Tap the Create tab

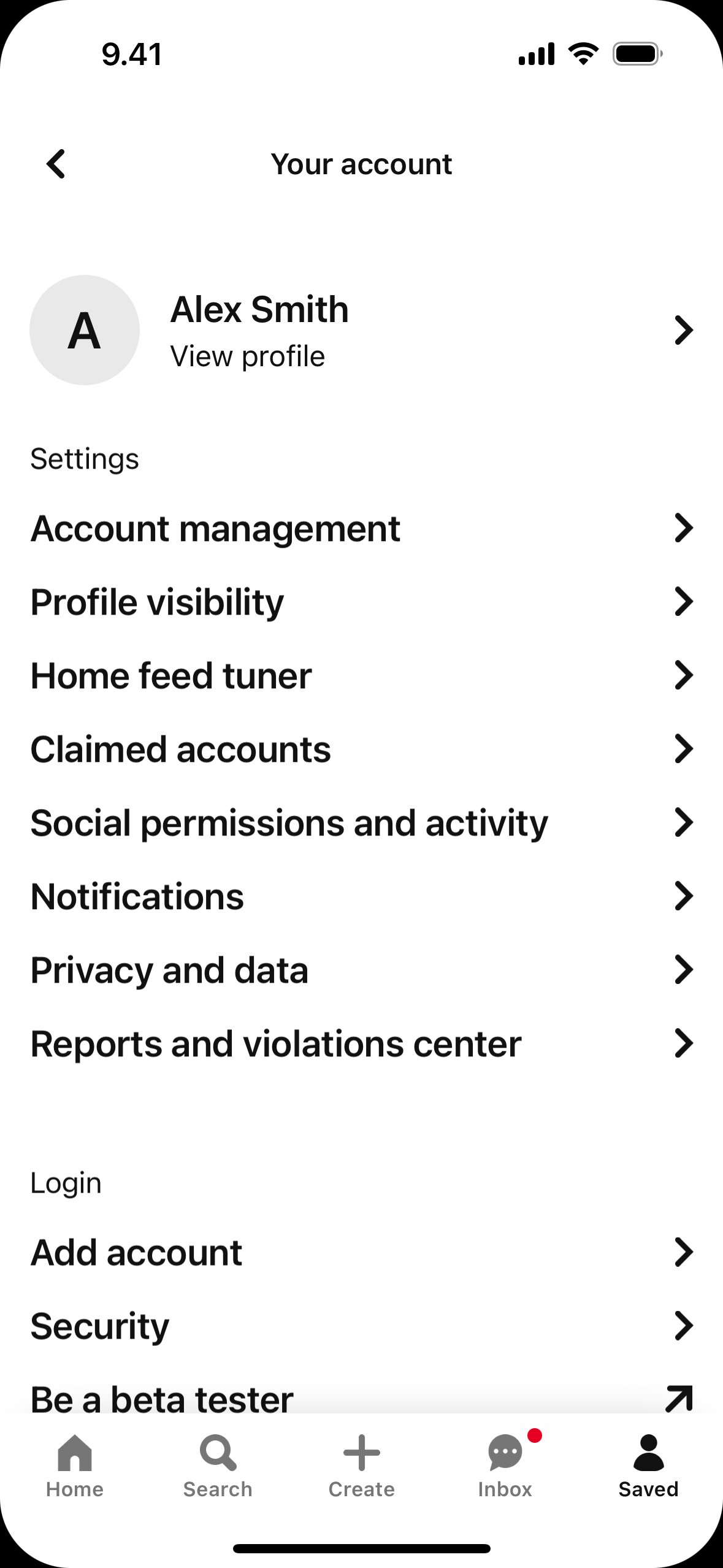(361, 1466)
